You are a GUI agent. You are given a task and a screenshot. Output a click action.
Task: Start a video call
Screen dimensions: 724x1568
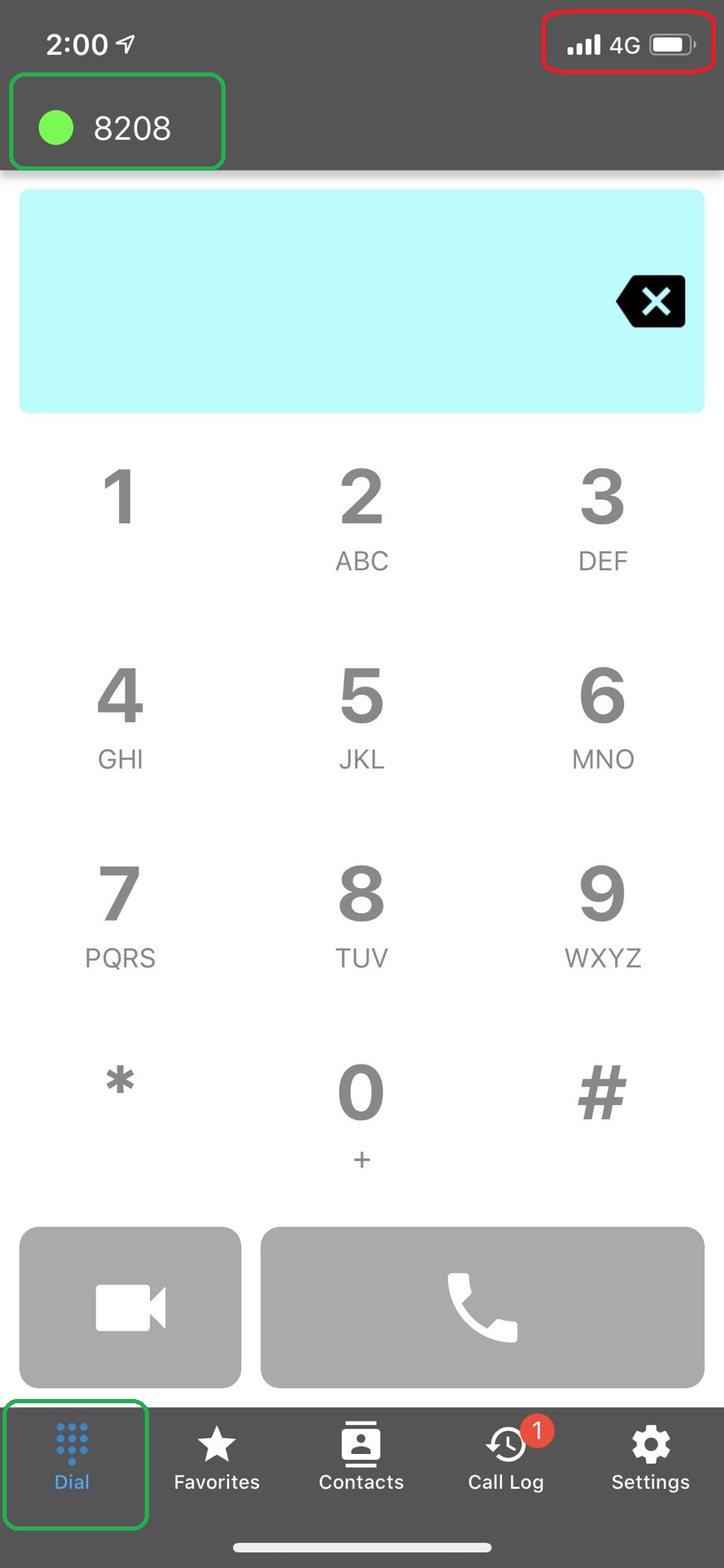click(x=131, y=1307)
